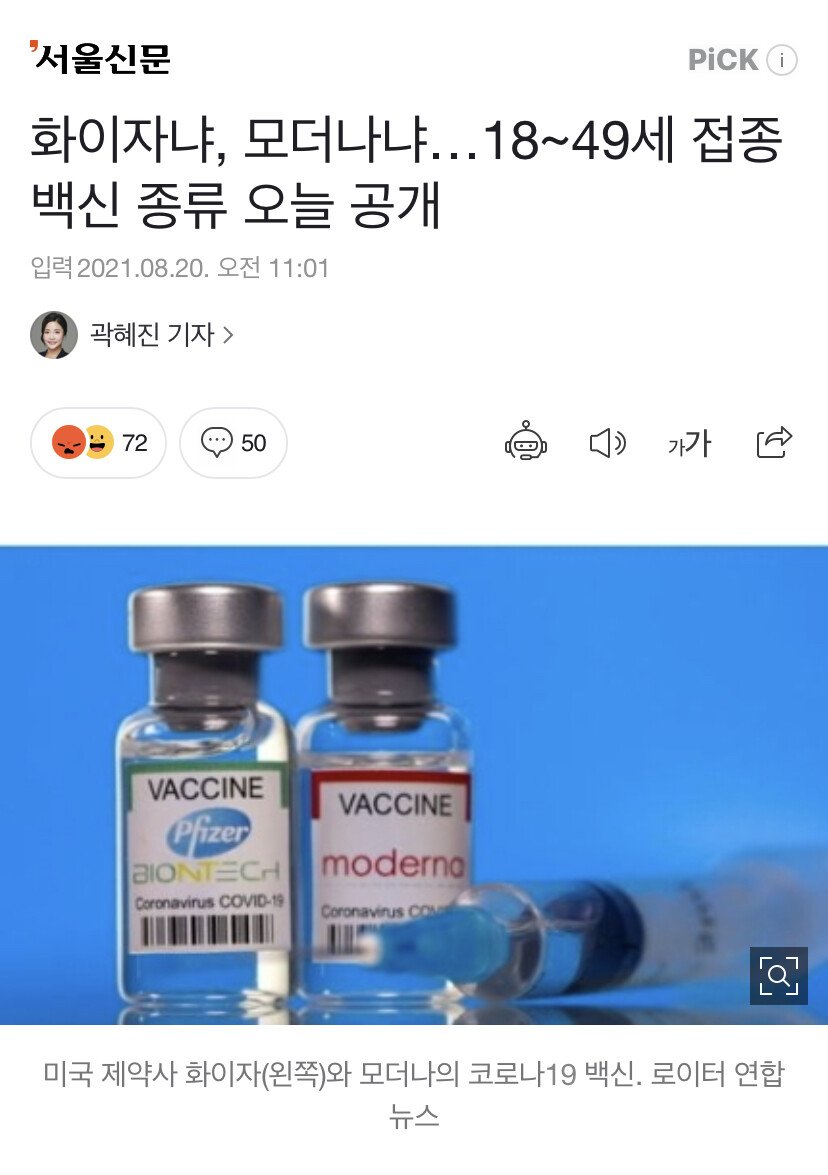Tap the PiCK info icon
The image size is (828, 1175).
click(x=782, y=60)
